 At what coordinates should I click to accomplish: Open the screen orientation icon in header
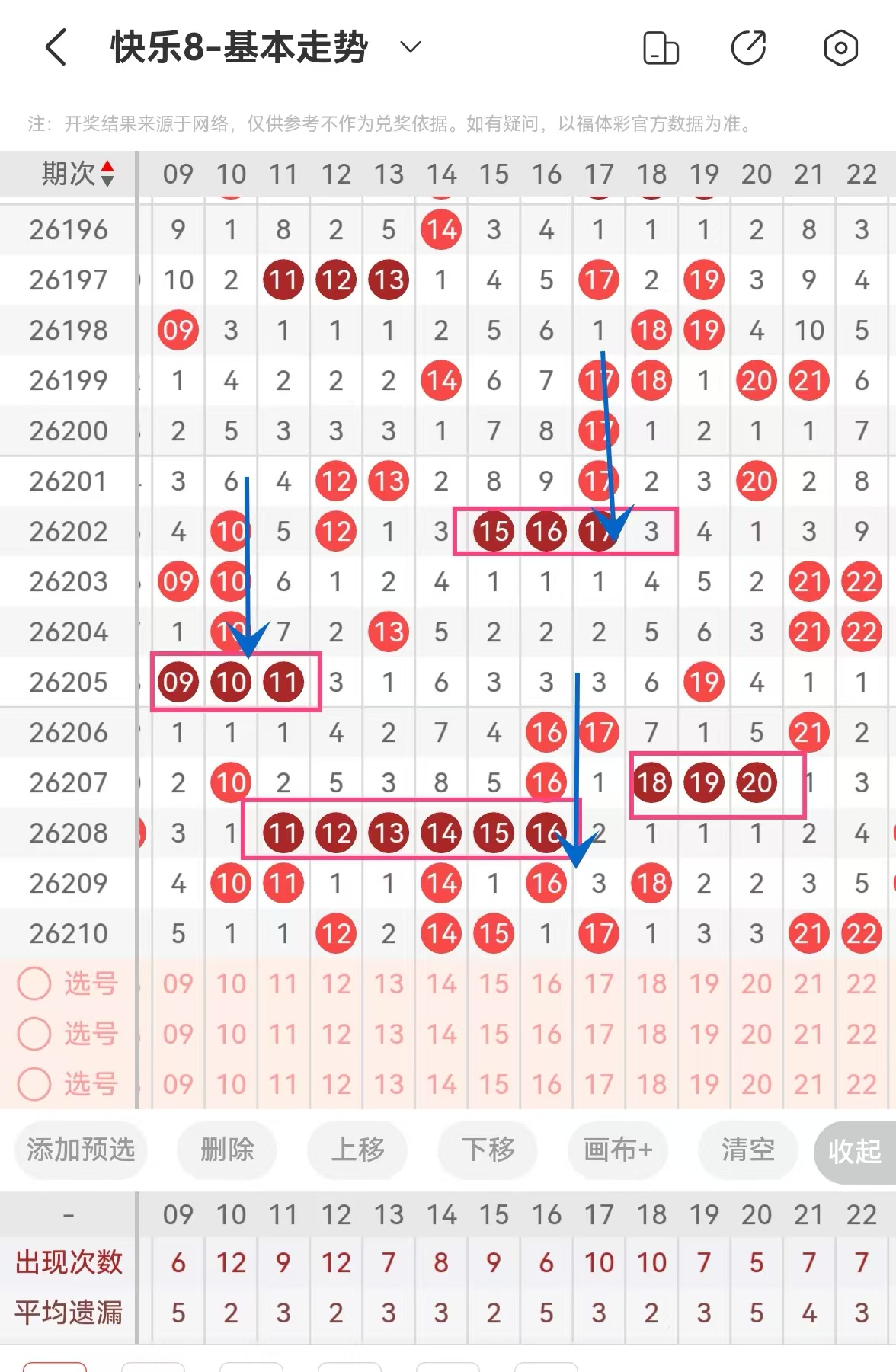(x=661, y=48)
